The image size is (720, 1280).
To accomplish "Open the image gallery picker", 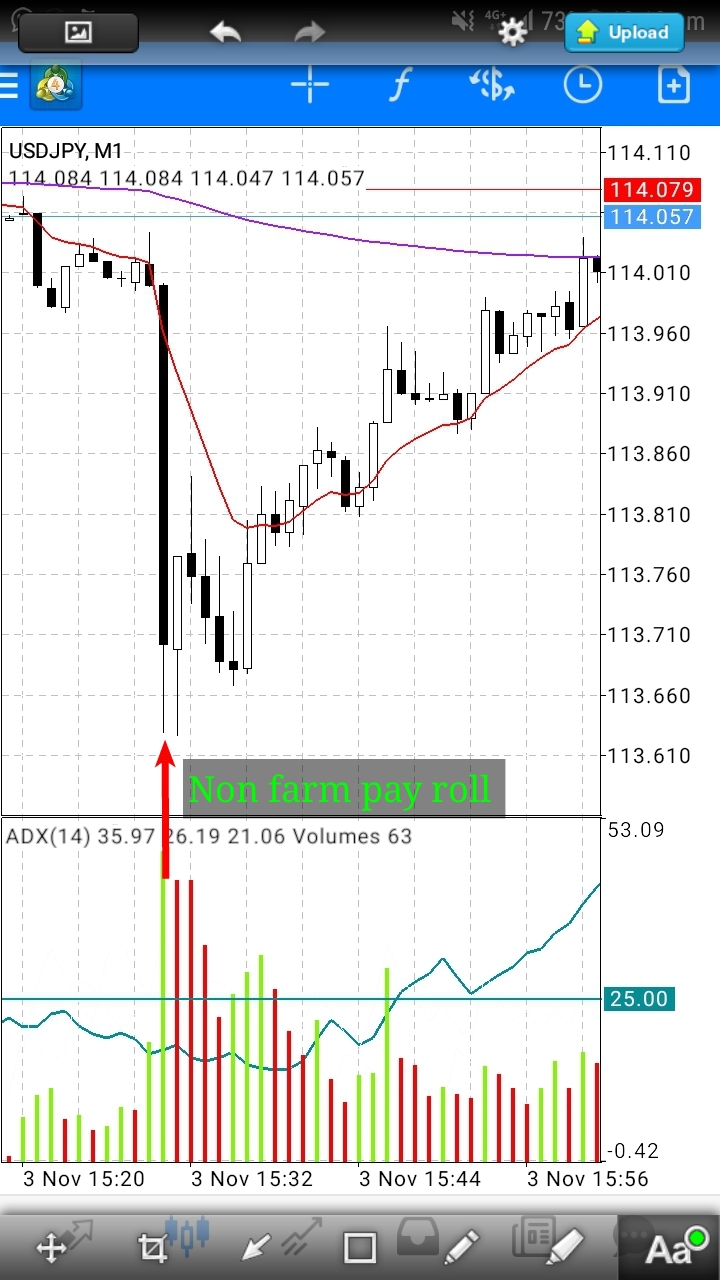I will (x=77, y=32).
